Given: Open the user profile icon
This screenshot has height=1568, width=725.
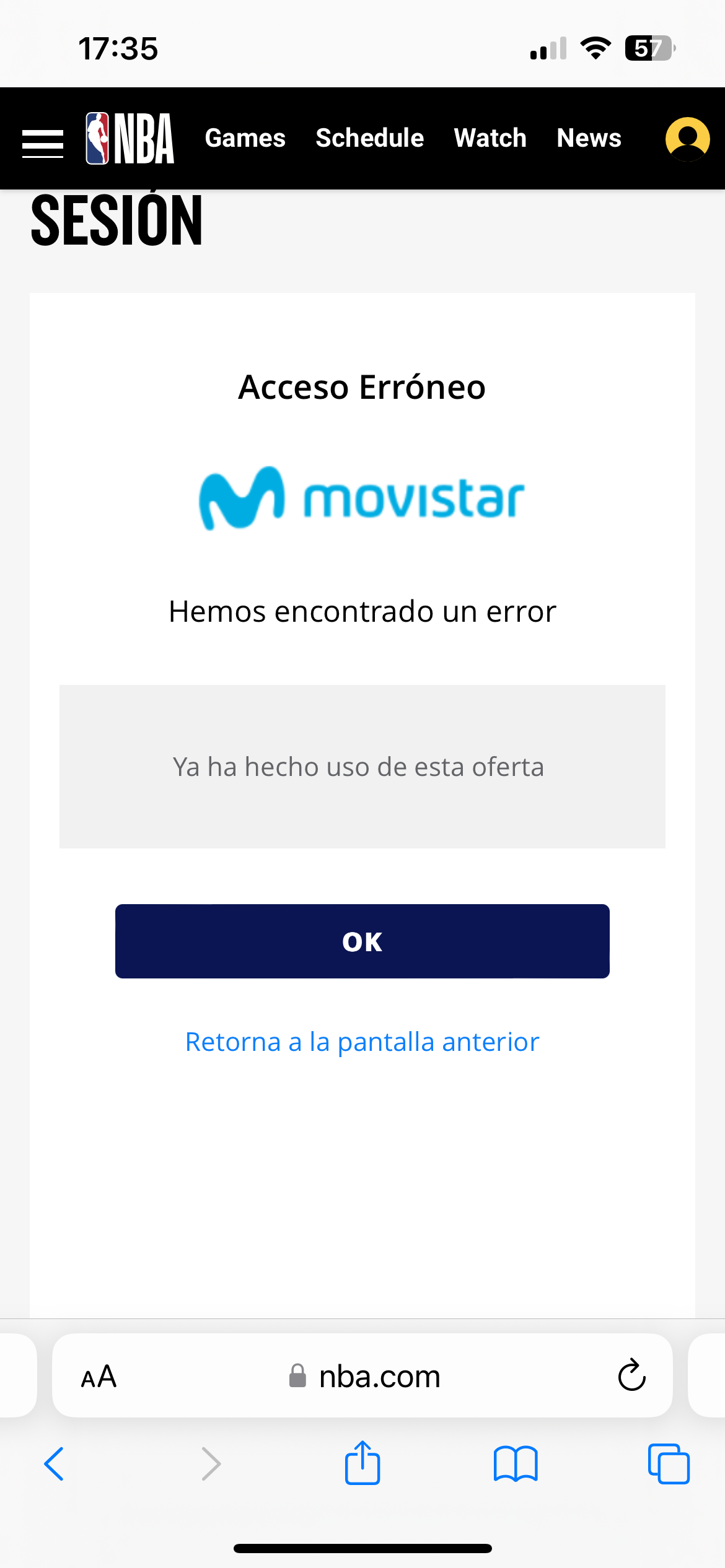Looking at the screenshot, I should pos(687,139).
